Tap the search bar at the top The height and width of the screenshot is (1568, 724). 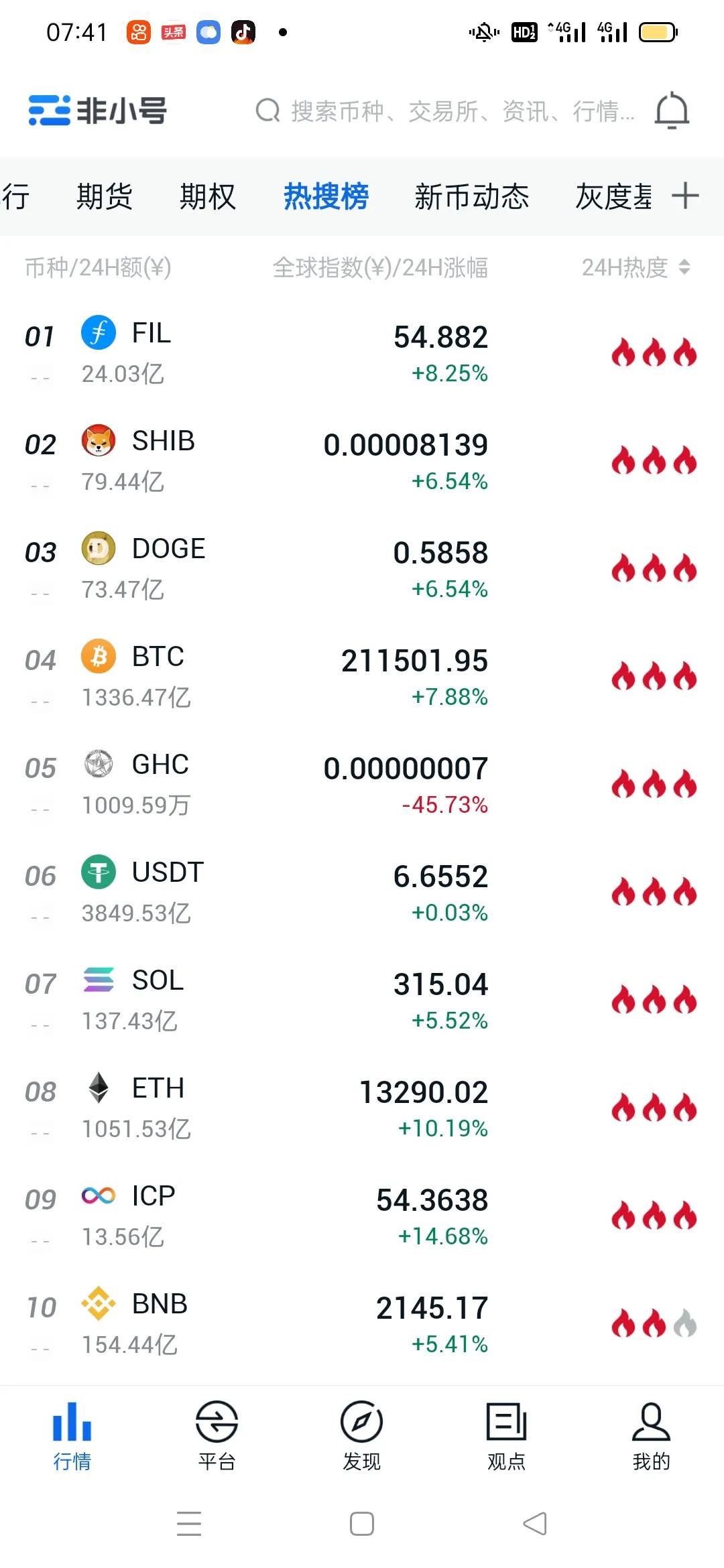(x=442, y=111)
